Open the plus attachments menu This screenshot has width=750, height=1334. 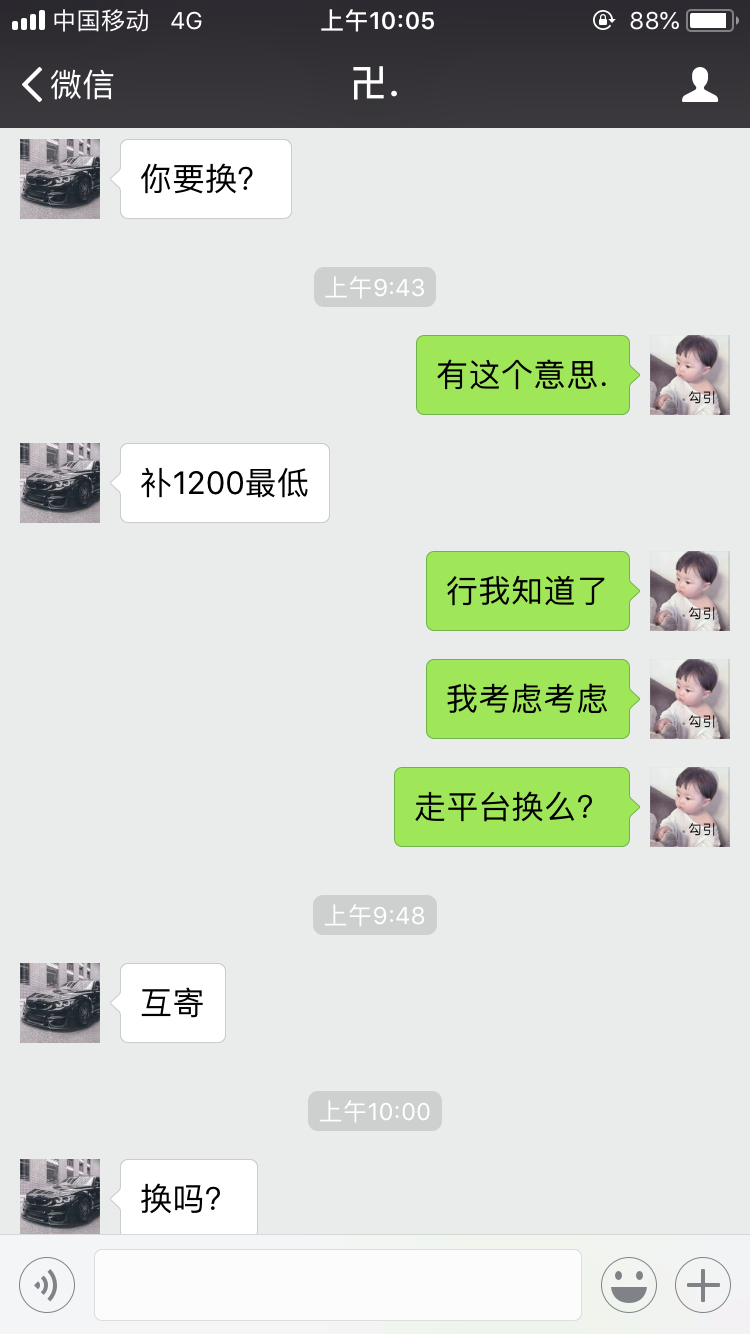click(x=703, y=1284)
